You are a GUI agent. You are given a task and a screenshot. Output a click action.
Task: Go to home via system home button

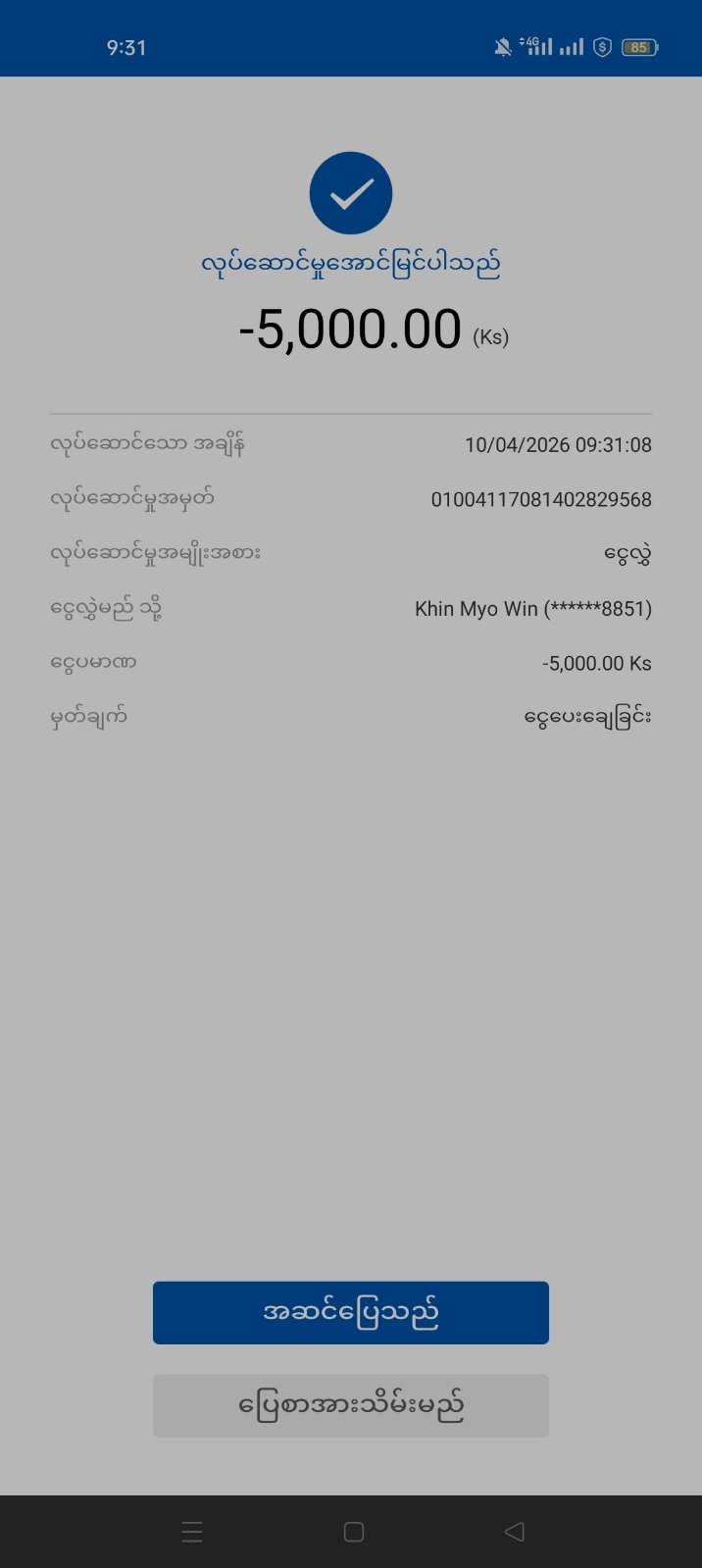pyautogui.click(x=354, y=1532)
